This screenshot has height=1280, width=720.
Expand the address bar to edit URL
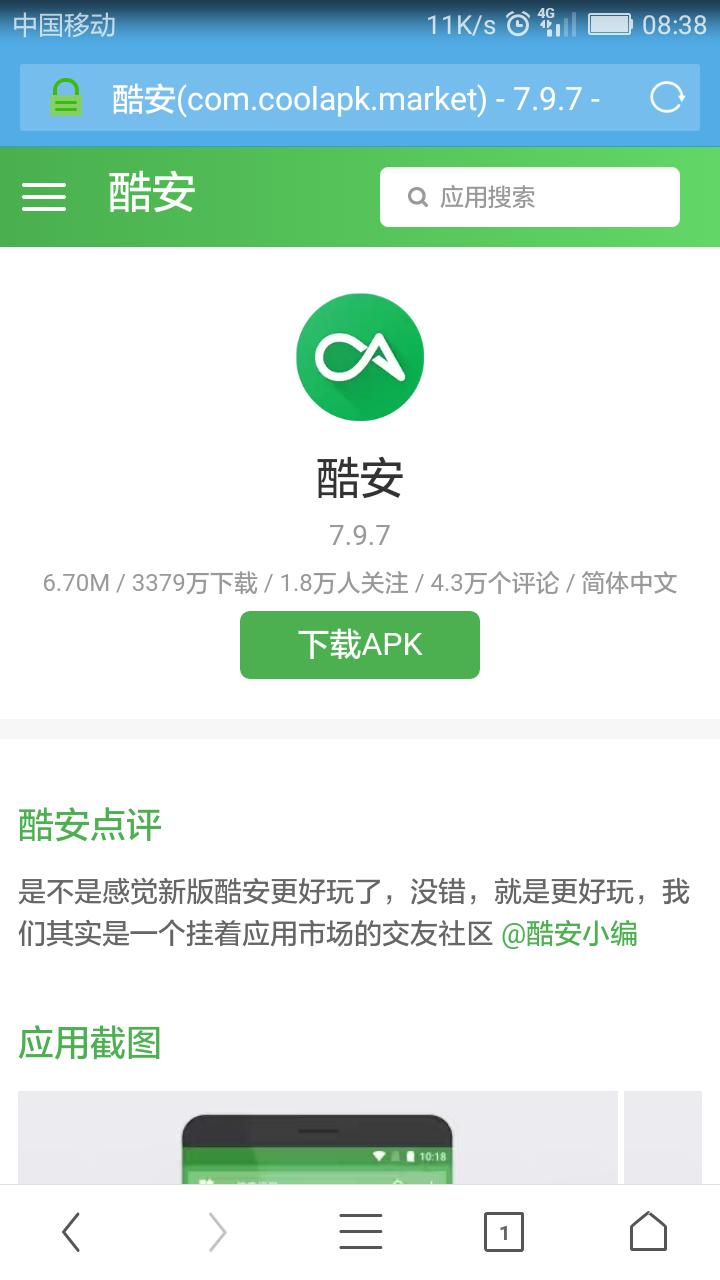360,98
